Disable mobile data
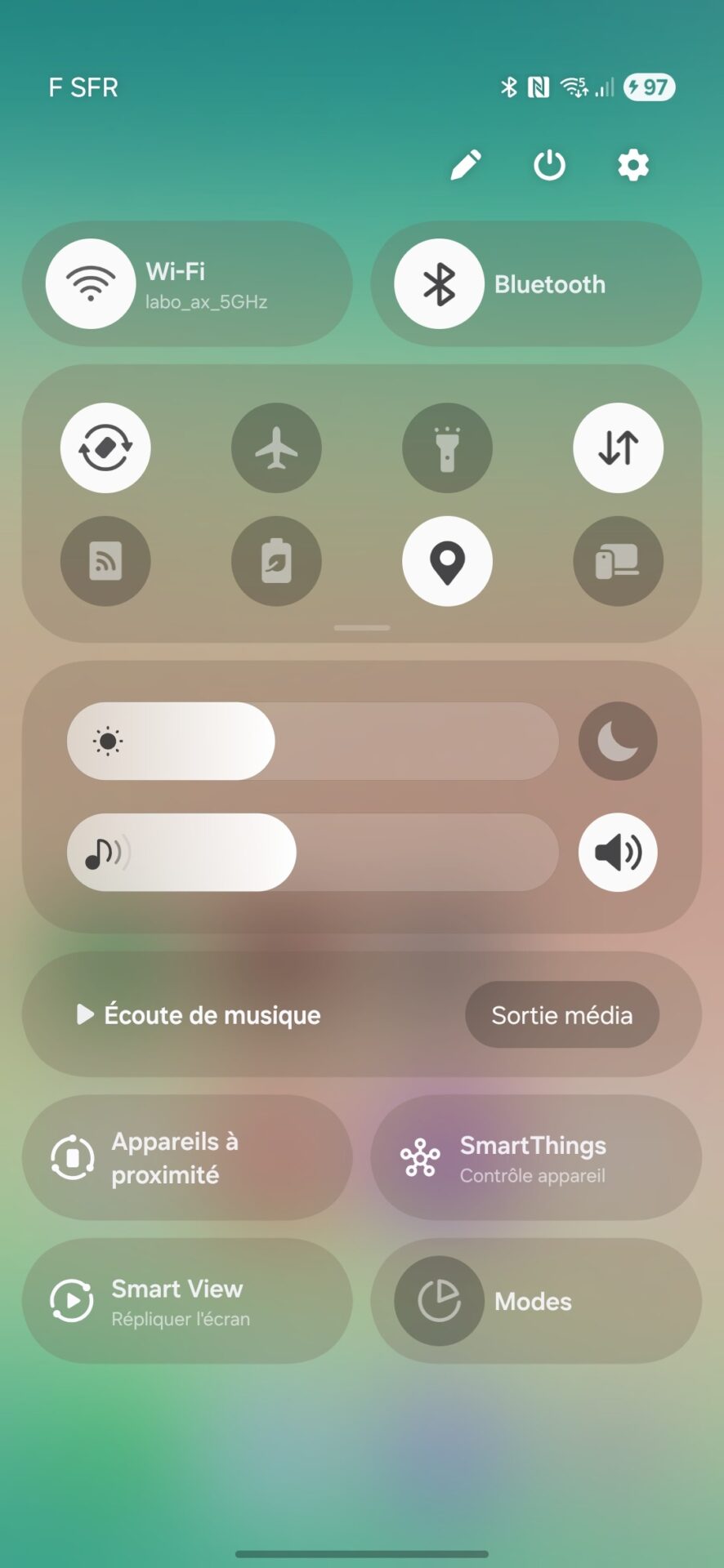Viewport: 724px width, 1568px height. point(618,448)
